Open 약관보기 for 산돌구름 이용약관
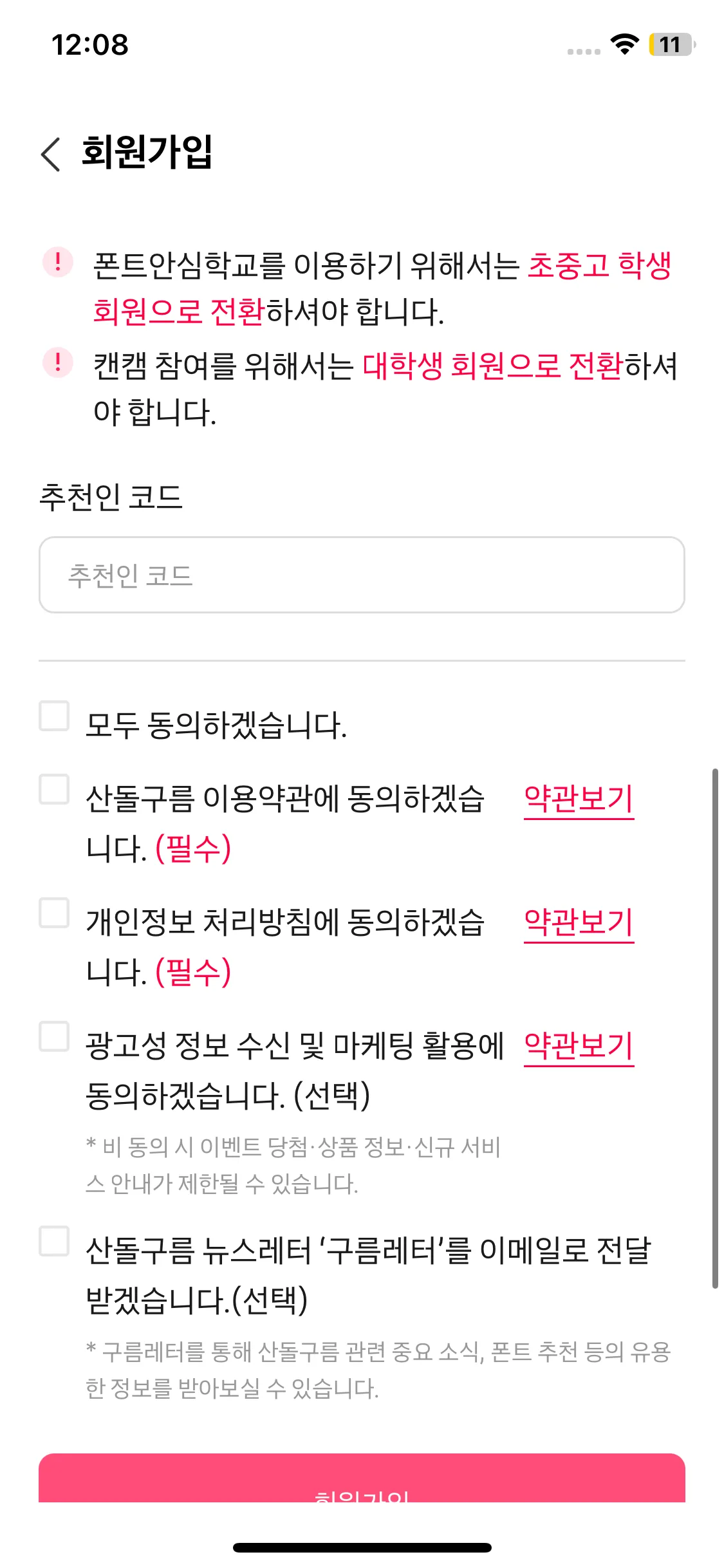 [x=579, y=799]
